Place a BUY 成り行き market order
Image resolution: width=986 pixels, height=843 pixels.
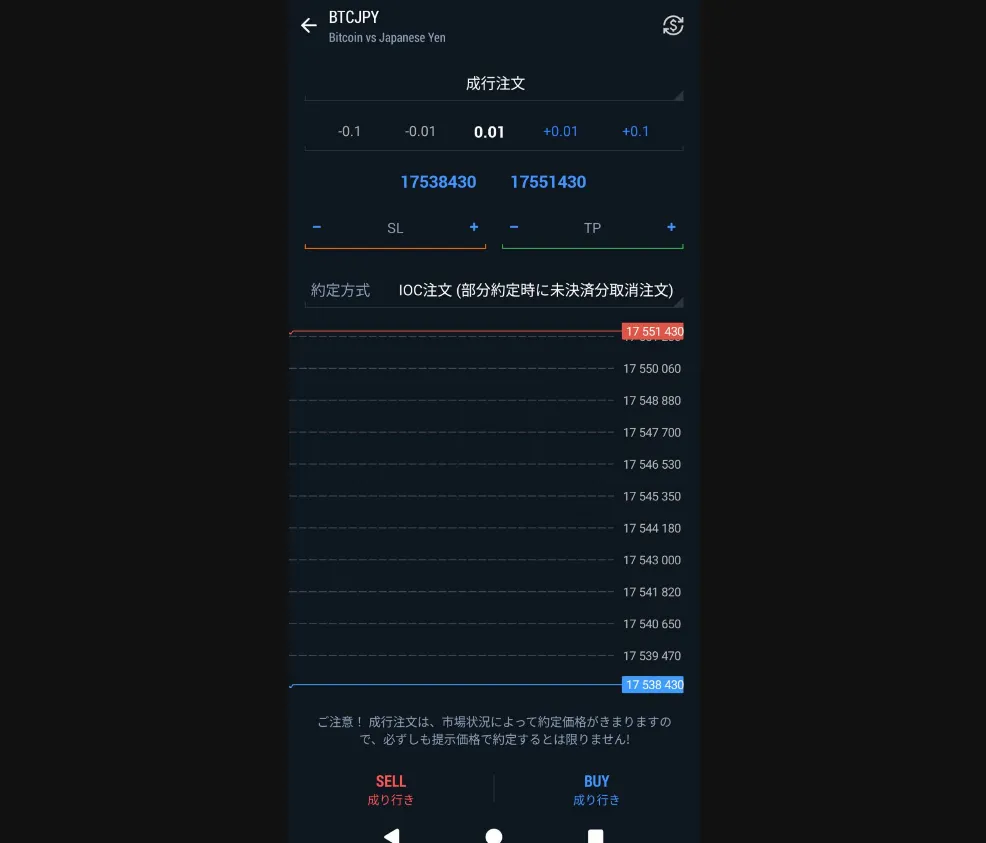pyautogui.click(x=597, y=789)
